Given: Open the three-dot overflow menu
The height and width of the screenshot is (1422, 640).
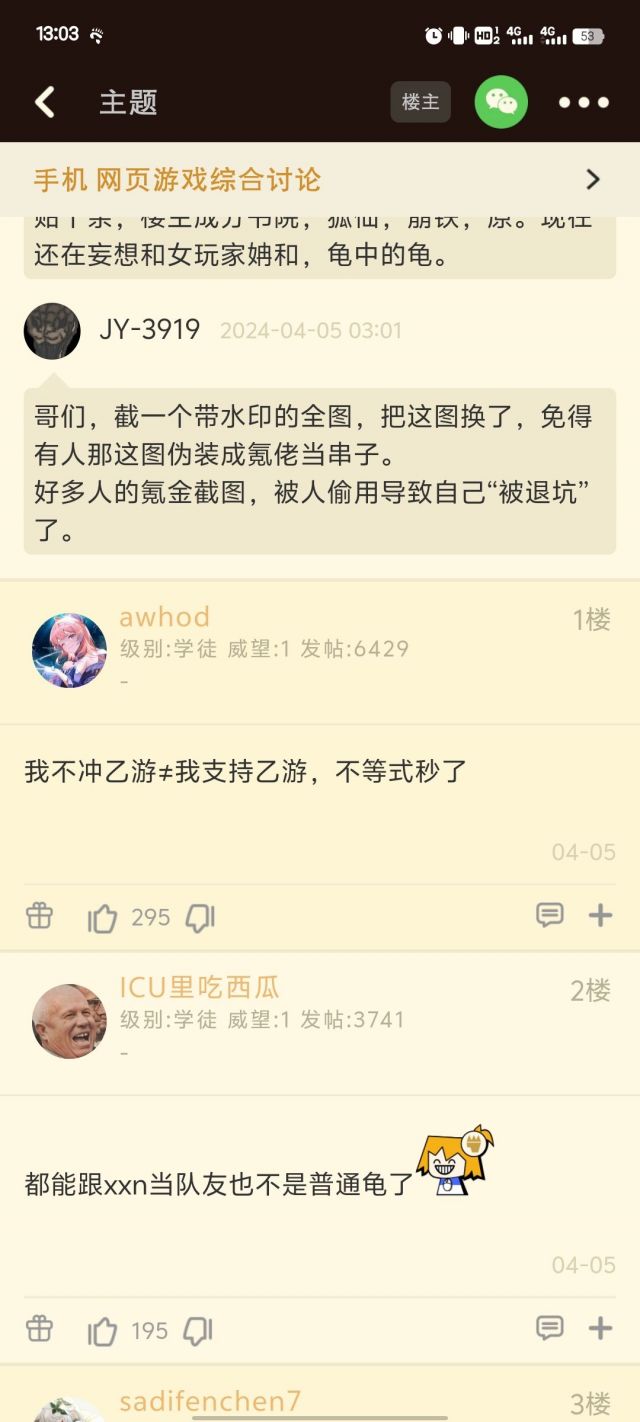Looking at the screenshot, I should (584, 102).
